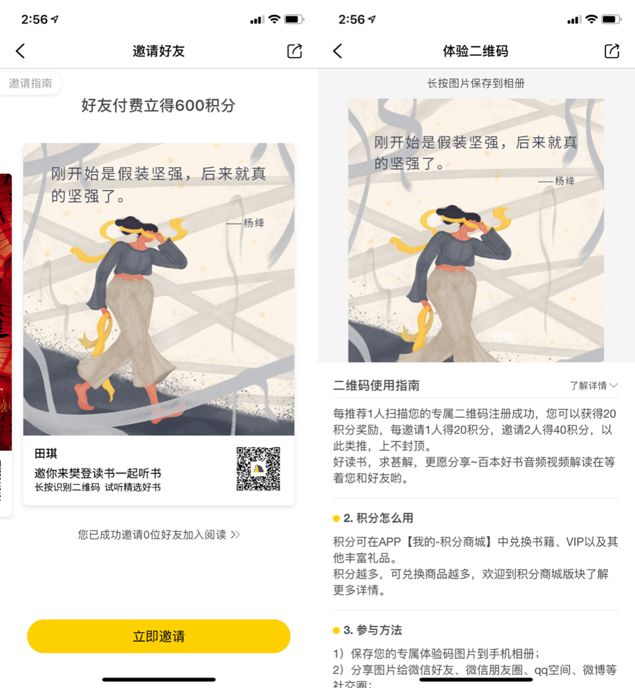View successfully invited friends list
This screenshot has height=688, width=635.
pos(158,535)
